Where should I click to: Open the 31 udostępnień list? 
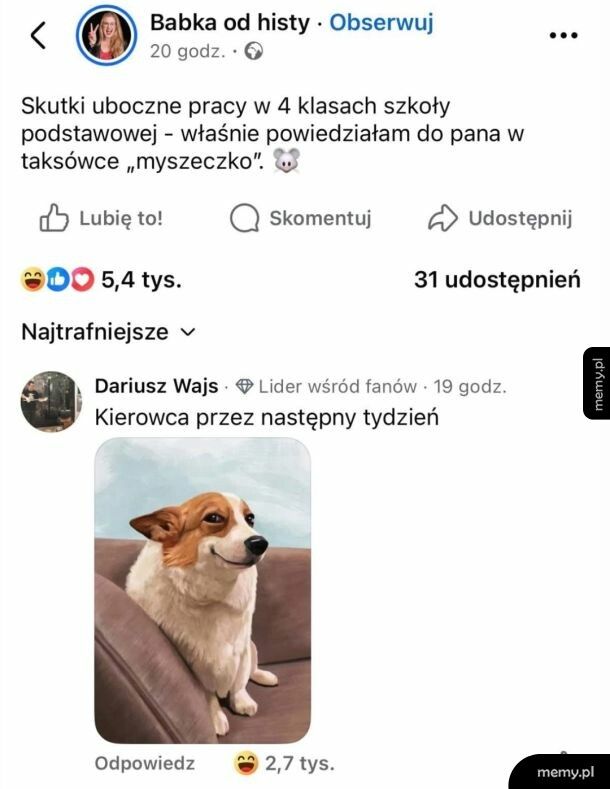[x=497, y=280]
